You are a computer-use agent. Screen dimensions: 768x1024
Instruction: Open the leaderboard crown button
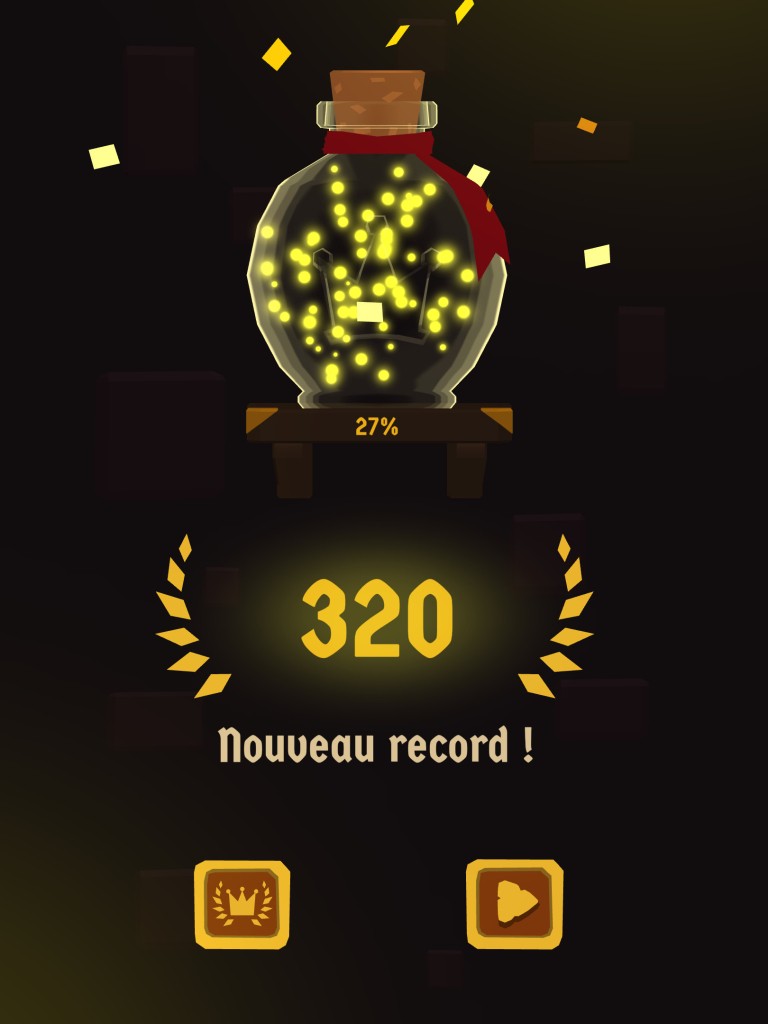pos(242,904)
